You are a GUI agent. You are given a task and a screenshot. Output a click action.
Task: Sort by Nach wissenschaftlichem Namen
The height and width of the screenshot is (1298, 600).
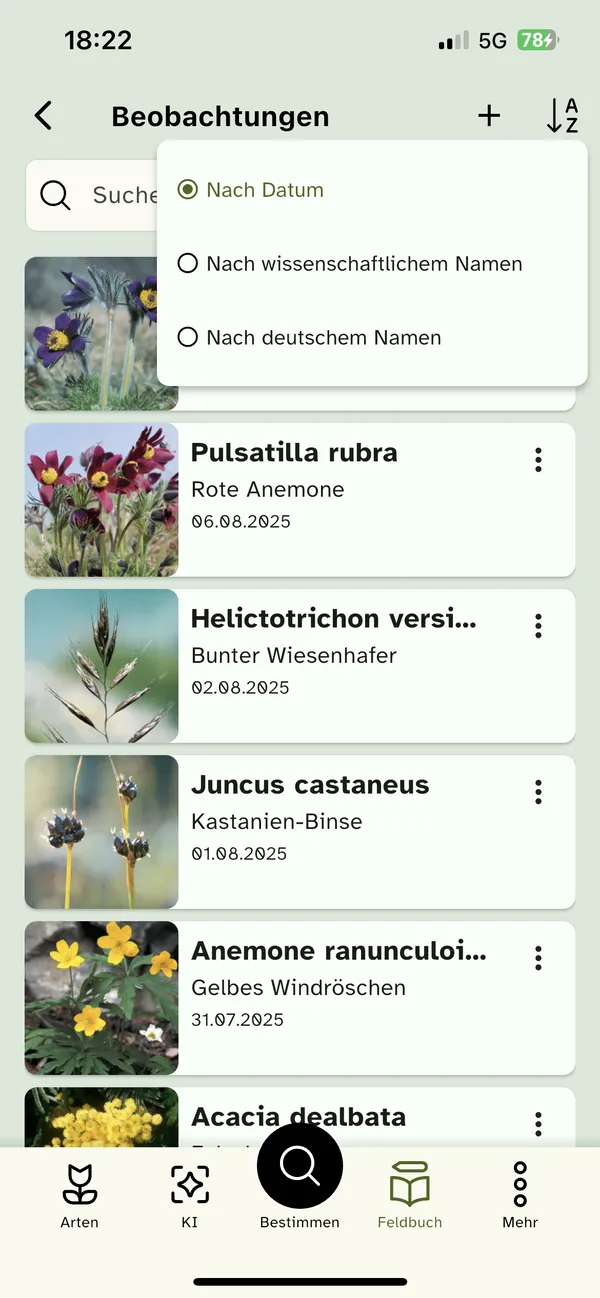pyautogui.click(x=350, y=264)
